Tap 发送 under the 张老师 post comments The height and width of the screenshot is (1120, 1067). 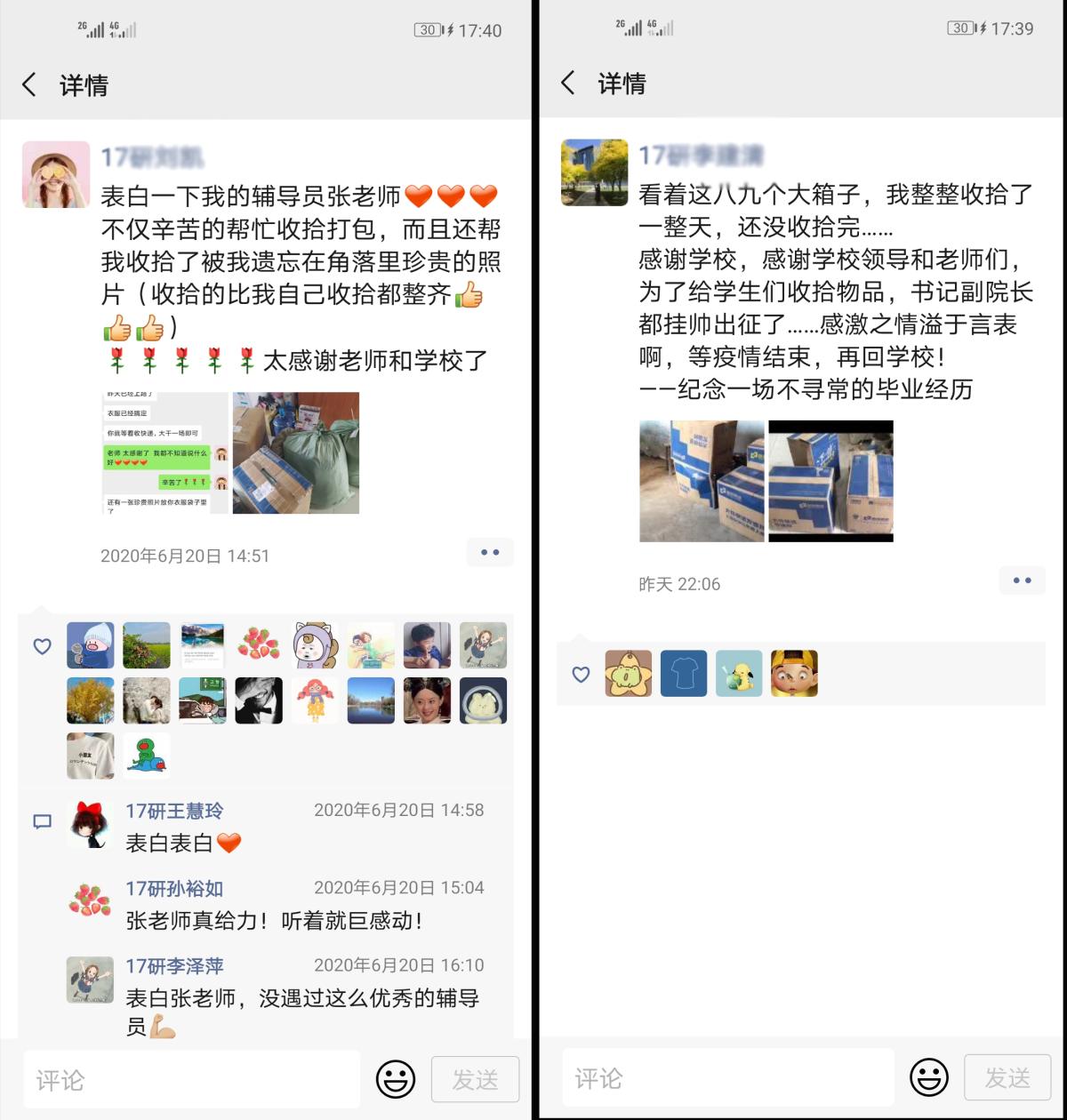(475, 1079)
